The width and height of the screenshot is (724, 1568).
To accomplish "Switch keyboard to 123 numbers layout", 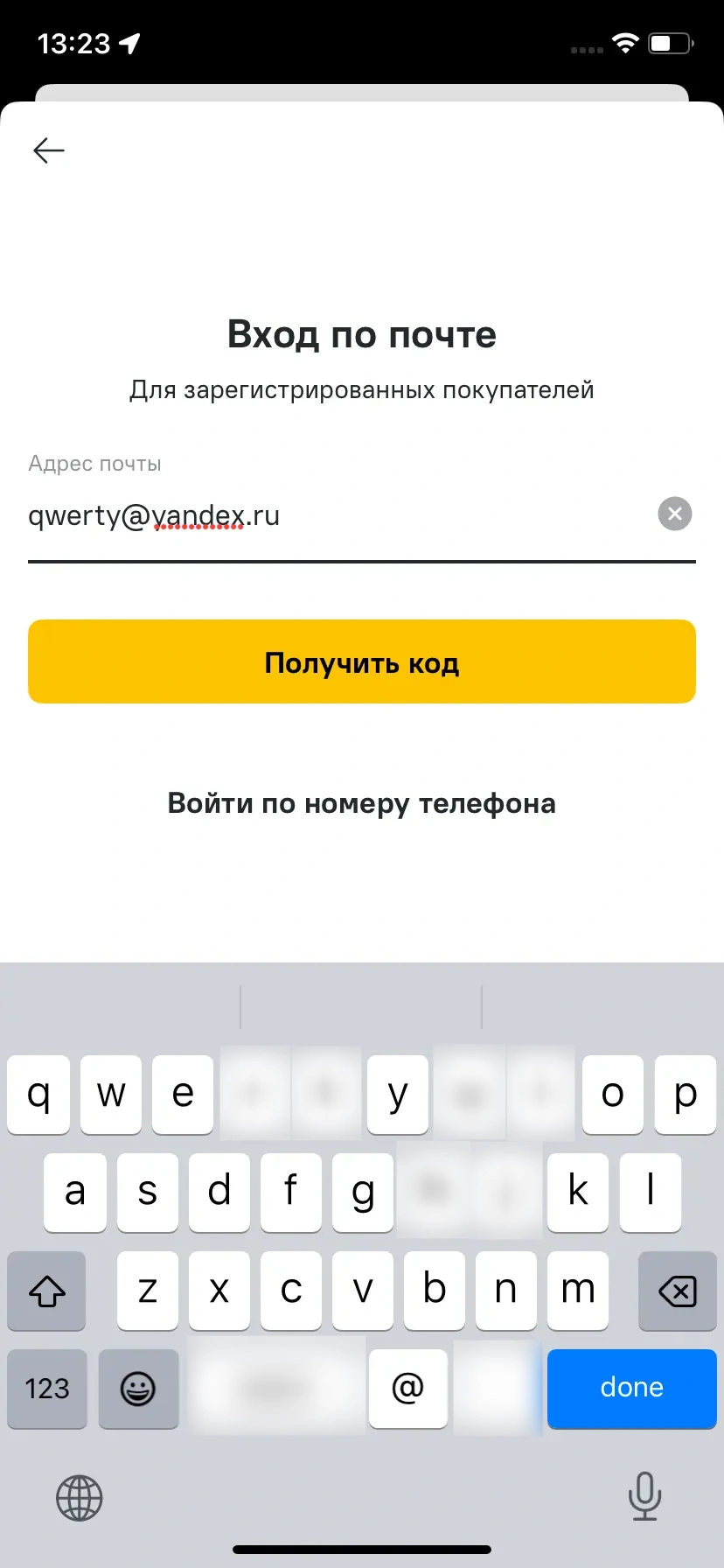I will pos(47,1388).
